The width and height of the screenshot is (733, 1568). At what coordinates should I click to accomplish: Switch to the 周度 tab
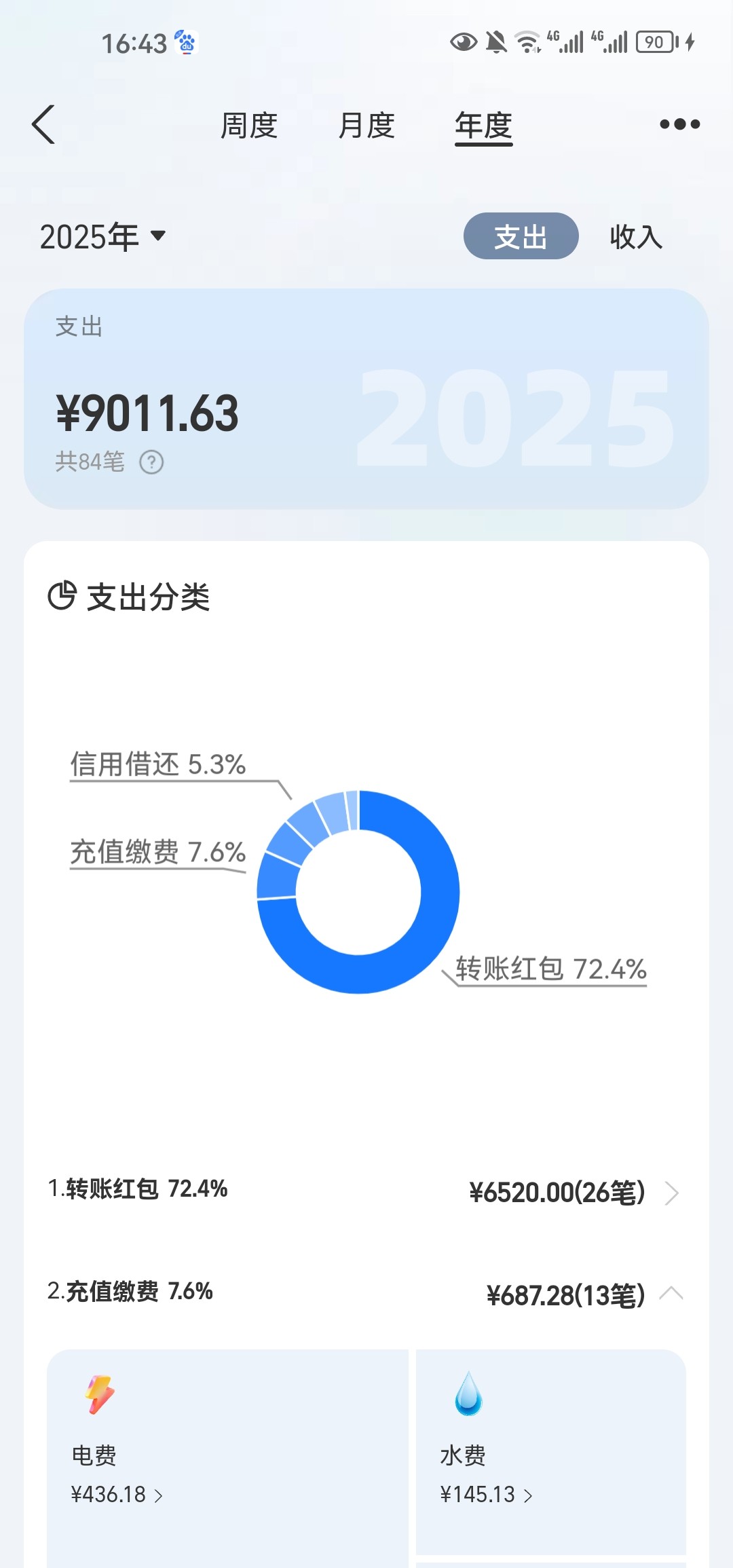point(249,126)
